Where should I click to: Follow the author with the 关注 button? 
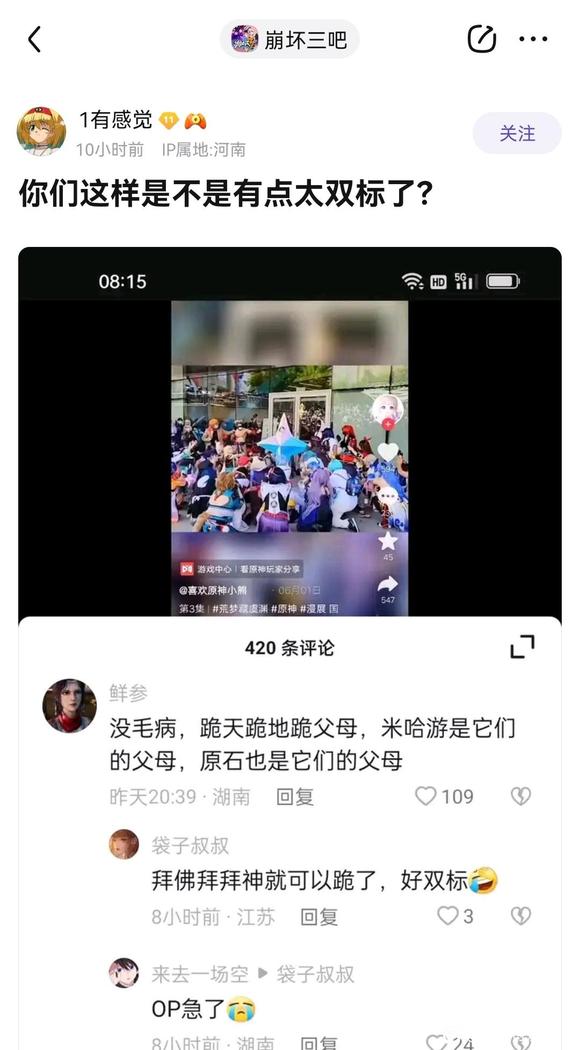pyautogui.click(x=517, y=133)
